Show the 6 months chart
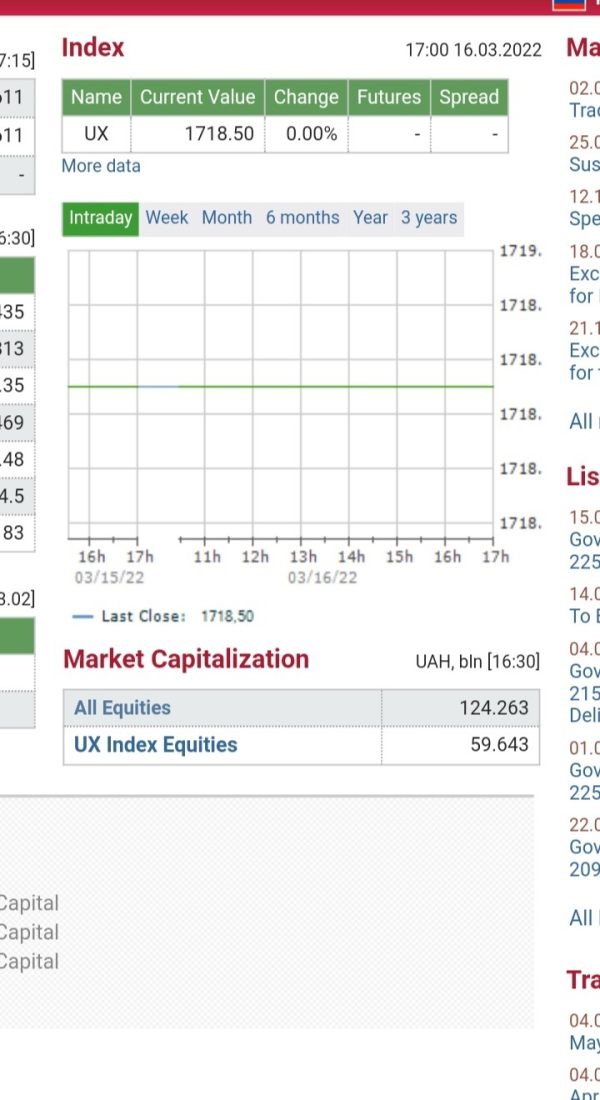This screenshot has width=600, height=1100. pos(302,218)
